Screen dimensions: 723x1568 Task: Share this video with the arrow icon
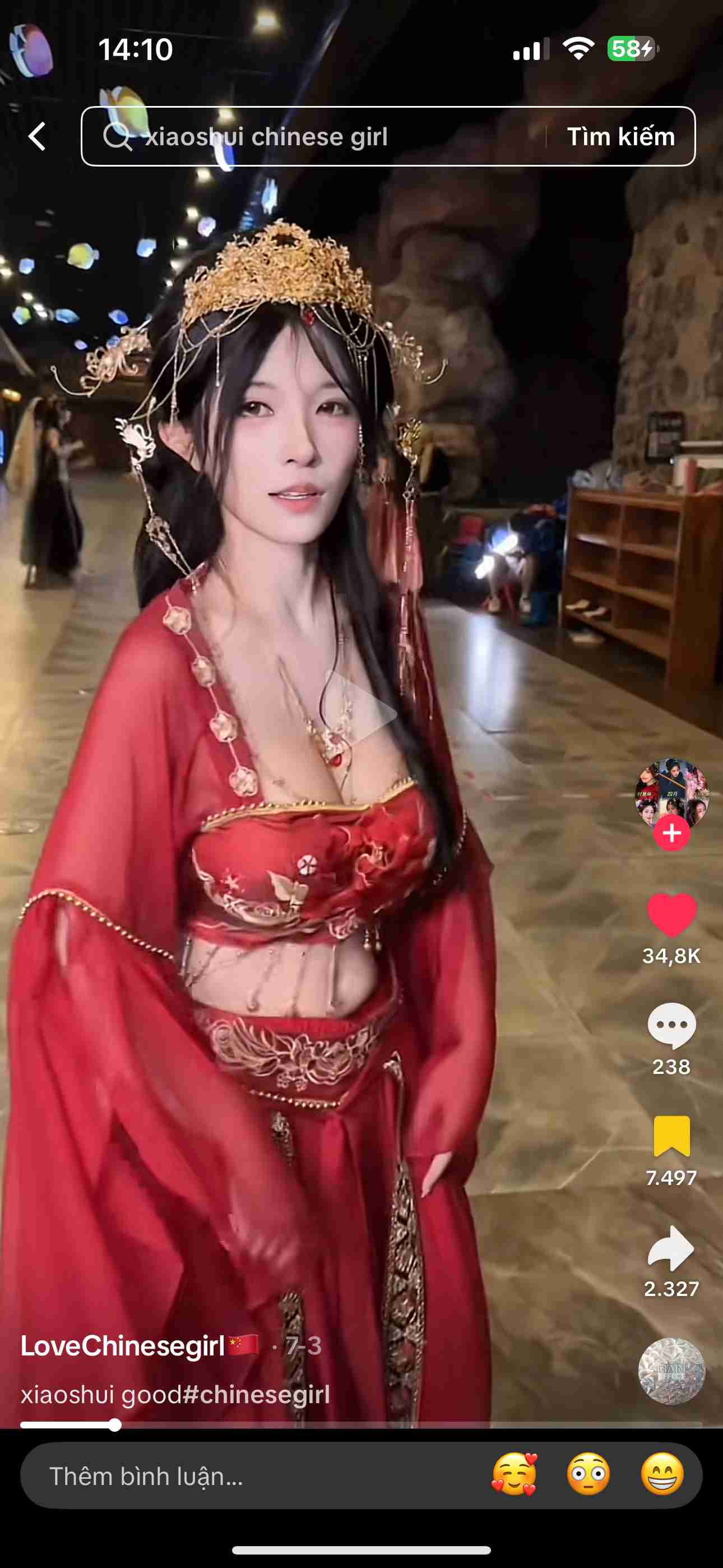point(671,1249)
